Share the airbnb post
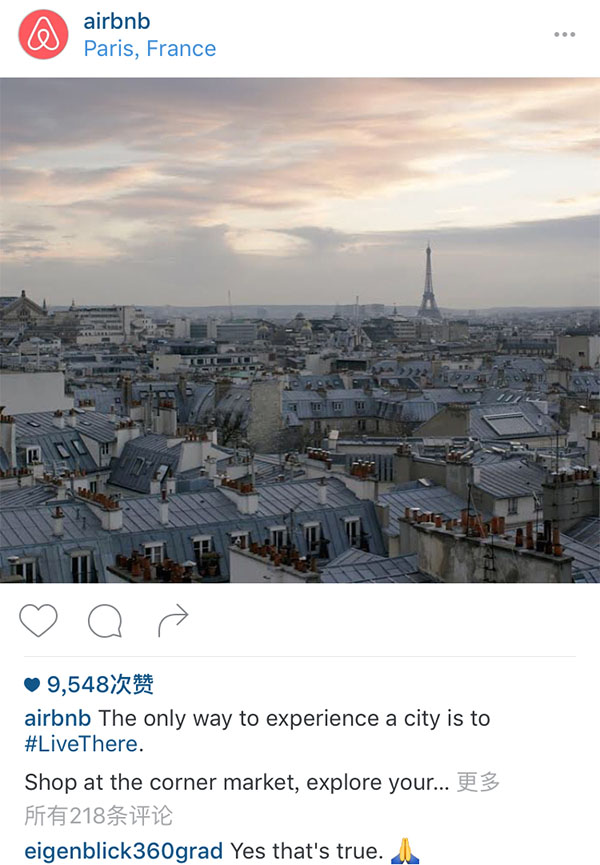 tap(172, 621)
